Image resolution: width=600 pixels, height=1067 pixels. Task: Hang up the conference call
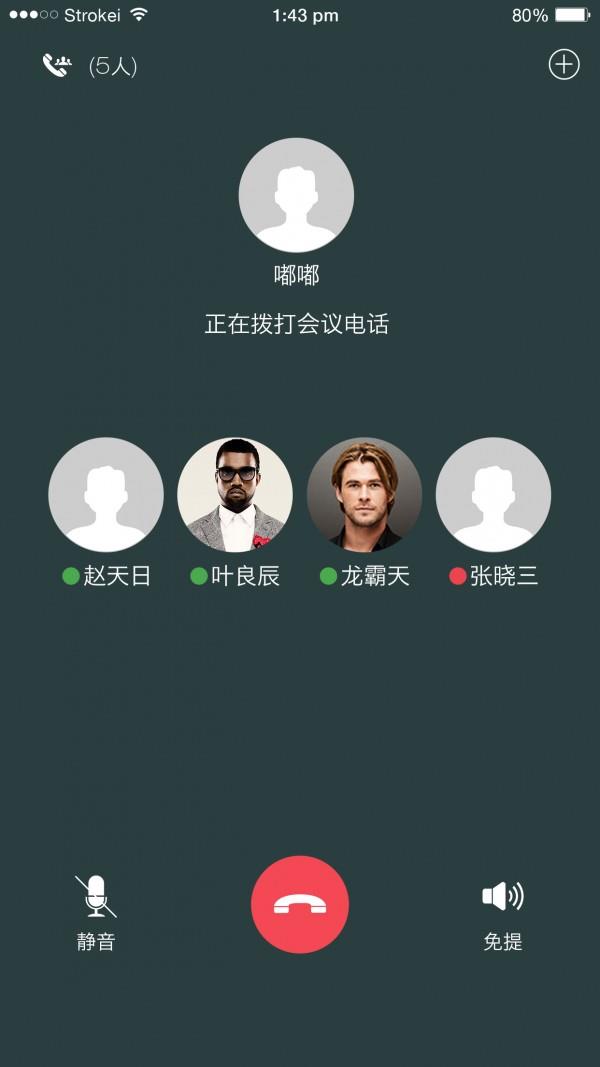(299, 905)
